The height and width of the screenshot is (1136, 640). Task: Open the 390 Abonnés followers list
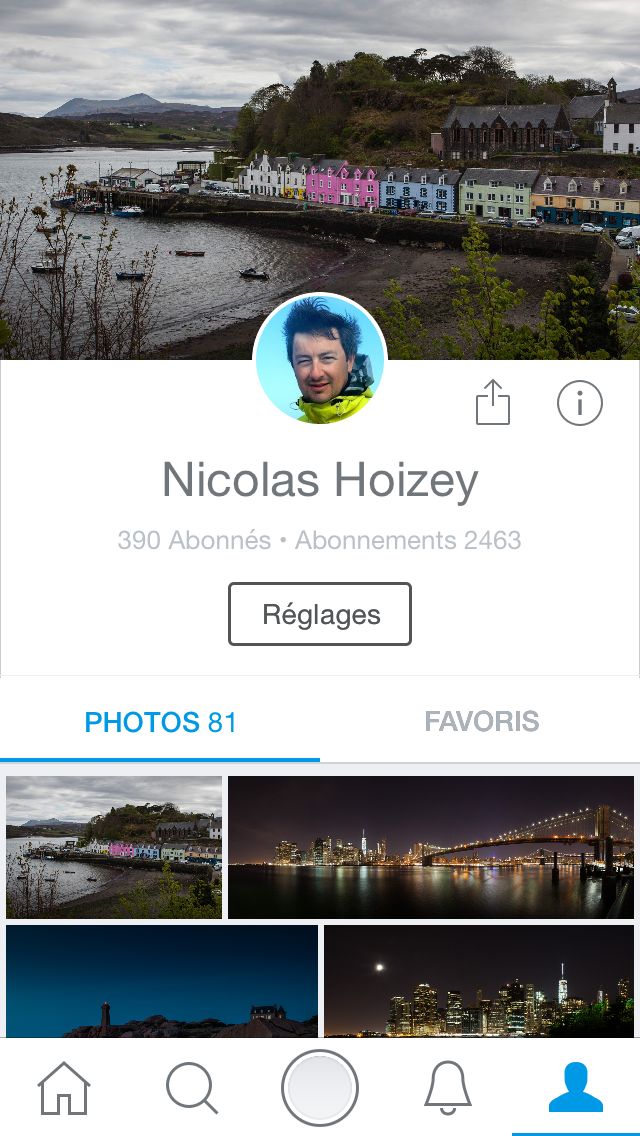click(x=194, y=541)
